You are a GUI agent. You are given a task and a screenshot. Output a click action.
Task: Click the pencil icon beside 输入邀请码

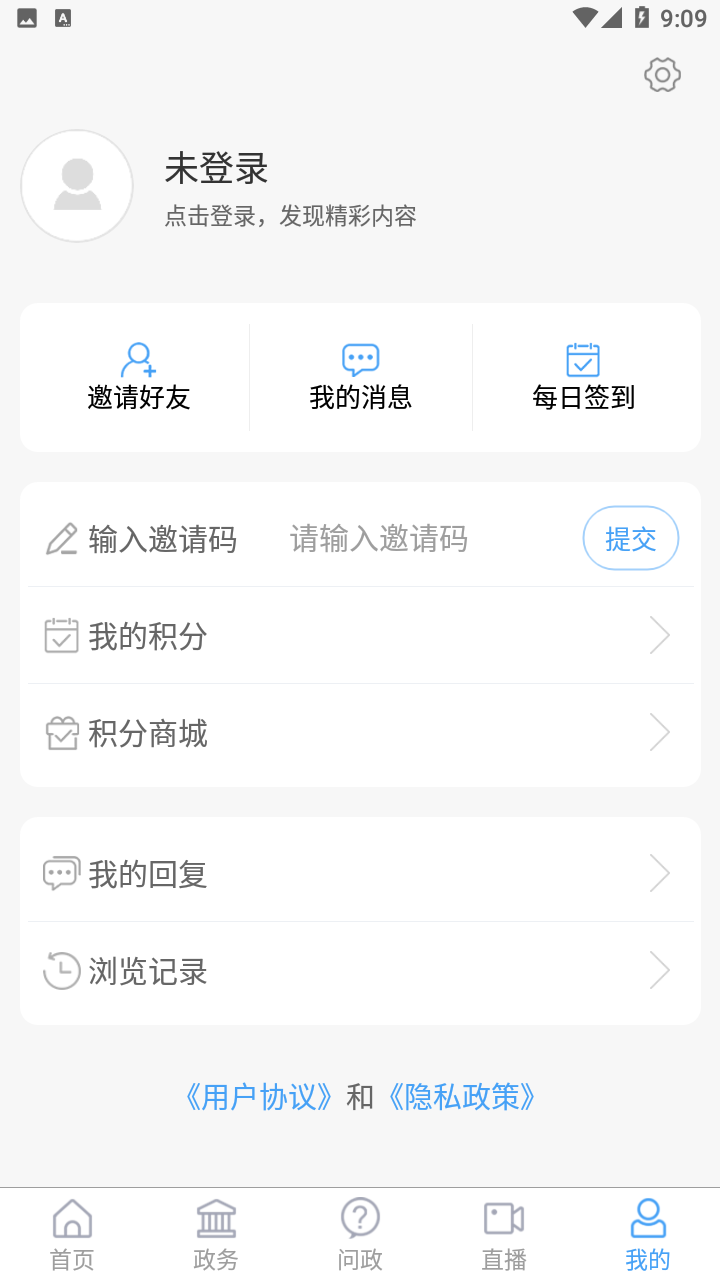tap(60, 538)
